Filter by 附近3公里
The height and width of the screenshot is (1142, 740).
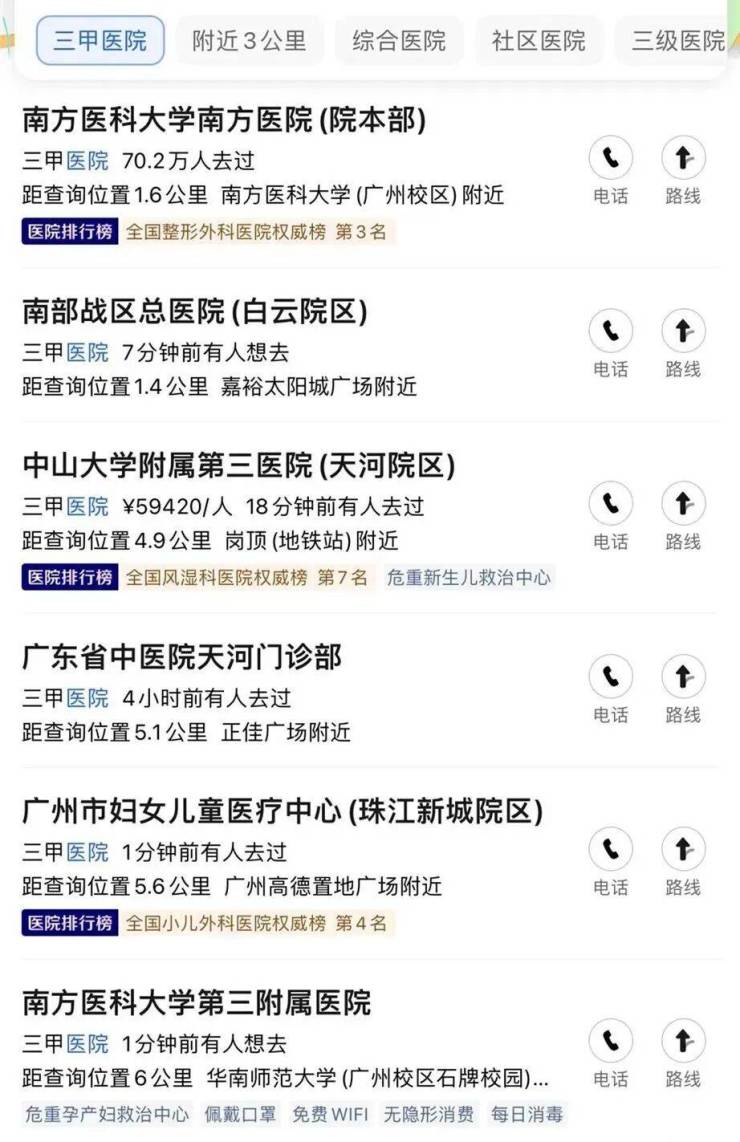(x=249, y=41)
